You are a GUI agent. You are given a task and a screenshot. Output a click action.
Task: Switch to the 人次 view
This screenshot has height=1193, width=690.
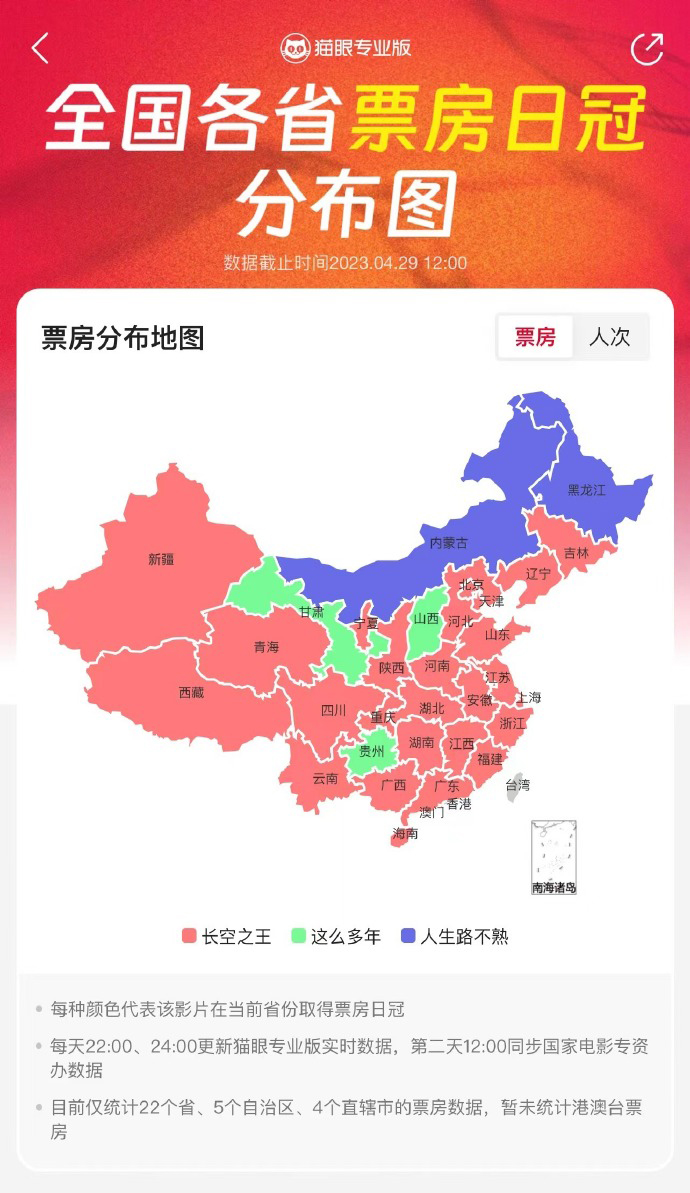coord(609,337)
